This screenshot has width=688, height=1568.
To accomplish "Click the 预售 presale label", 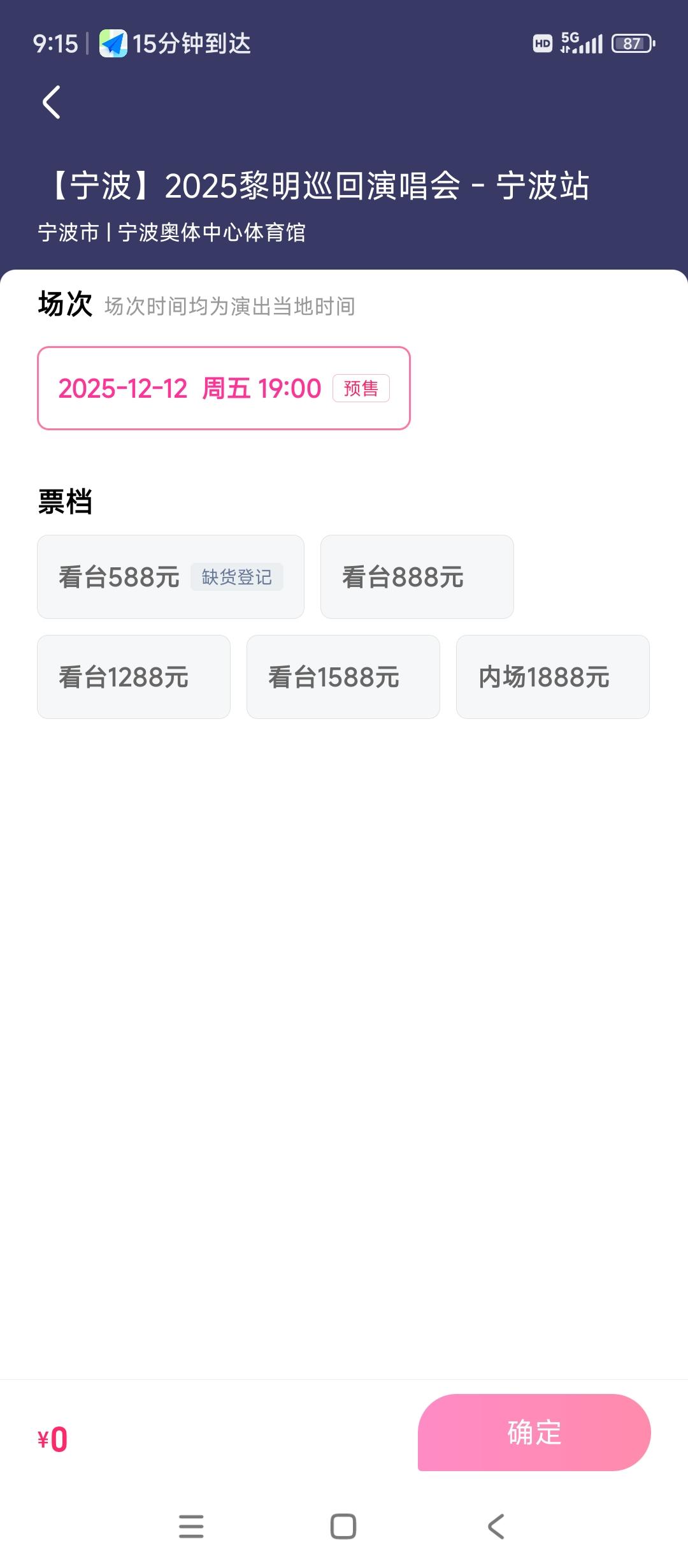I will coord(361,388).
